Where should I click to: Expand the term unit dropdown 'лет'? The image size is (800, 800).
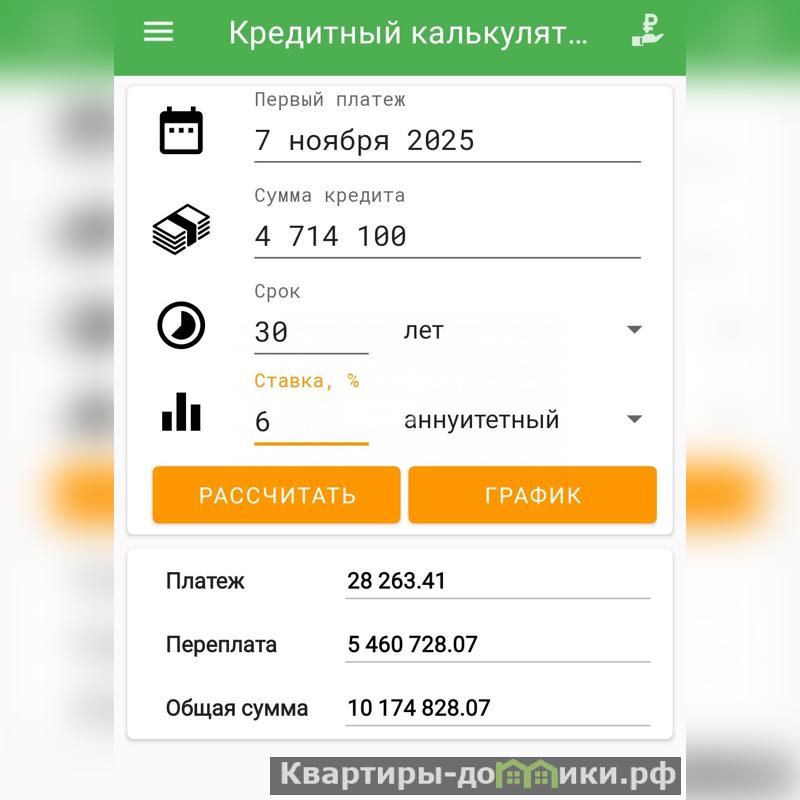[x=522, y=331]
